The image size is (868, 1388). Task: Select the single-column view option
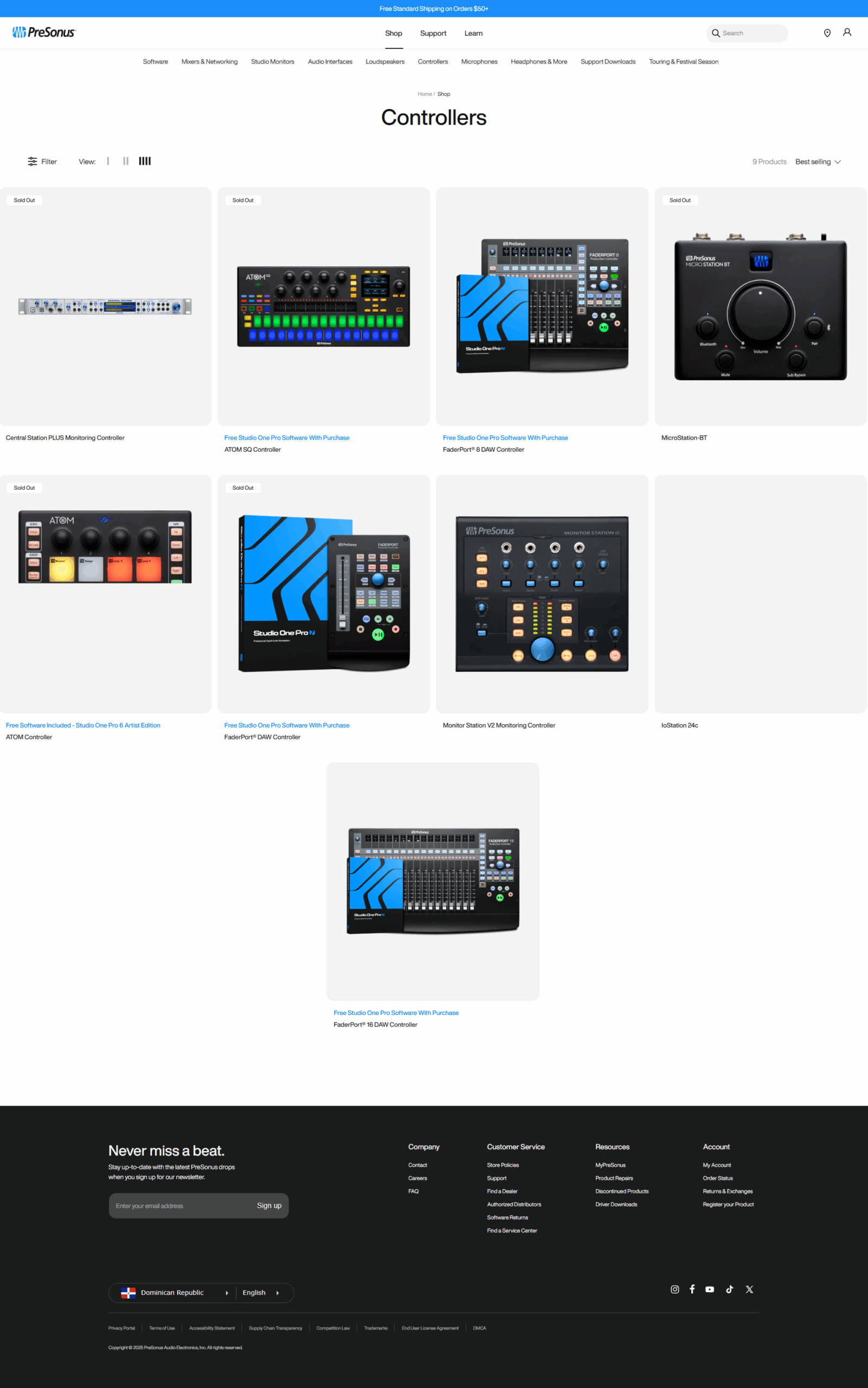[108, 162]
